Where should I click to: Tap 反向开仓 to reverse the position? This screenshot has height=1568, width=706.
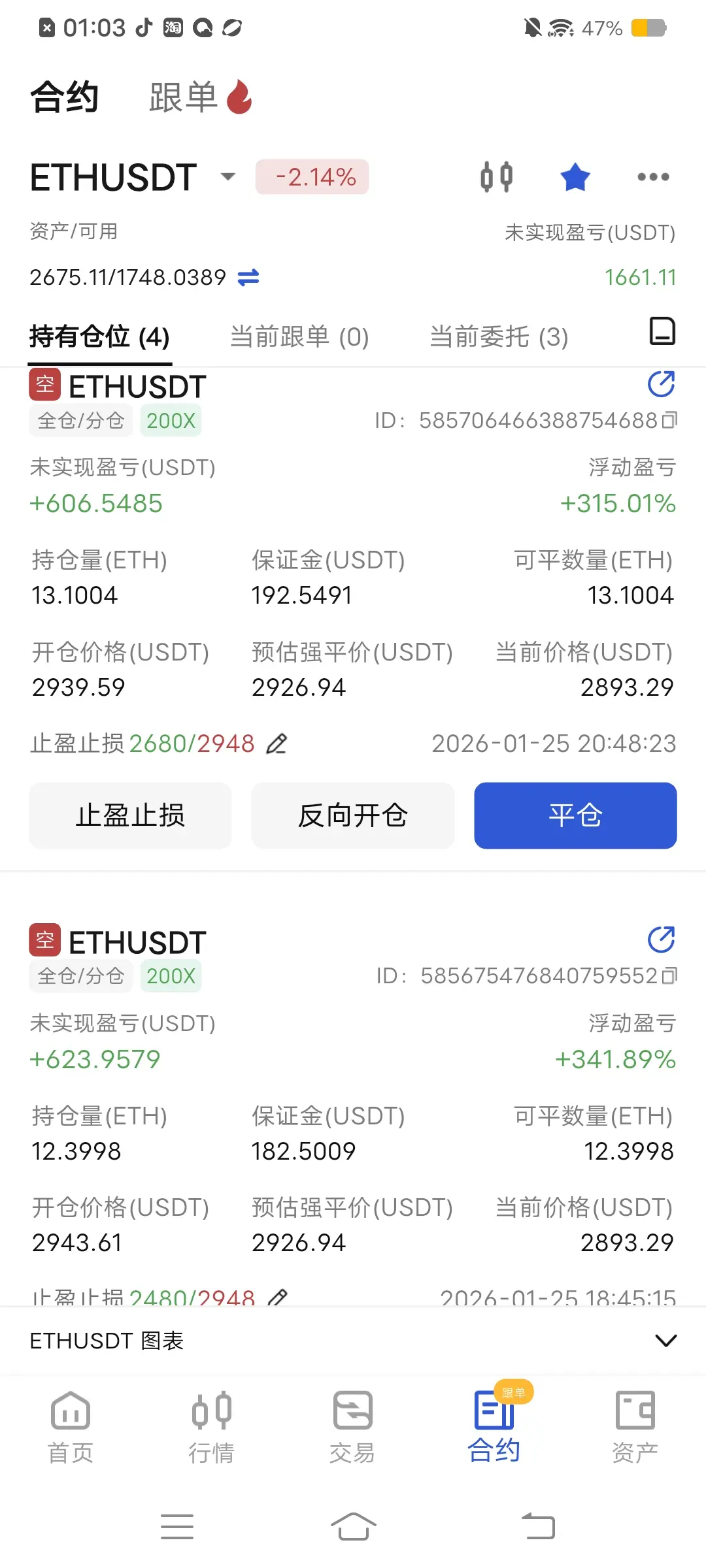pos(353,815)
